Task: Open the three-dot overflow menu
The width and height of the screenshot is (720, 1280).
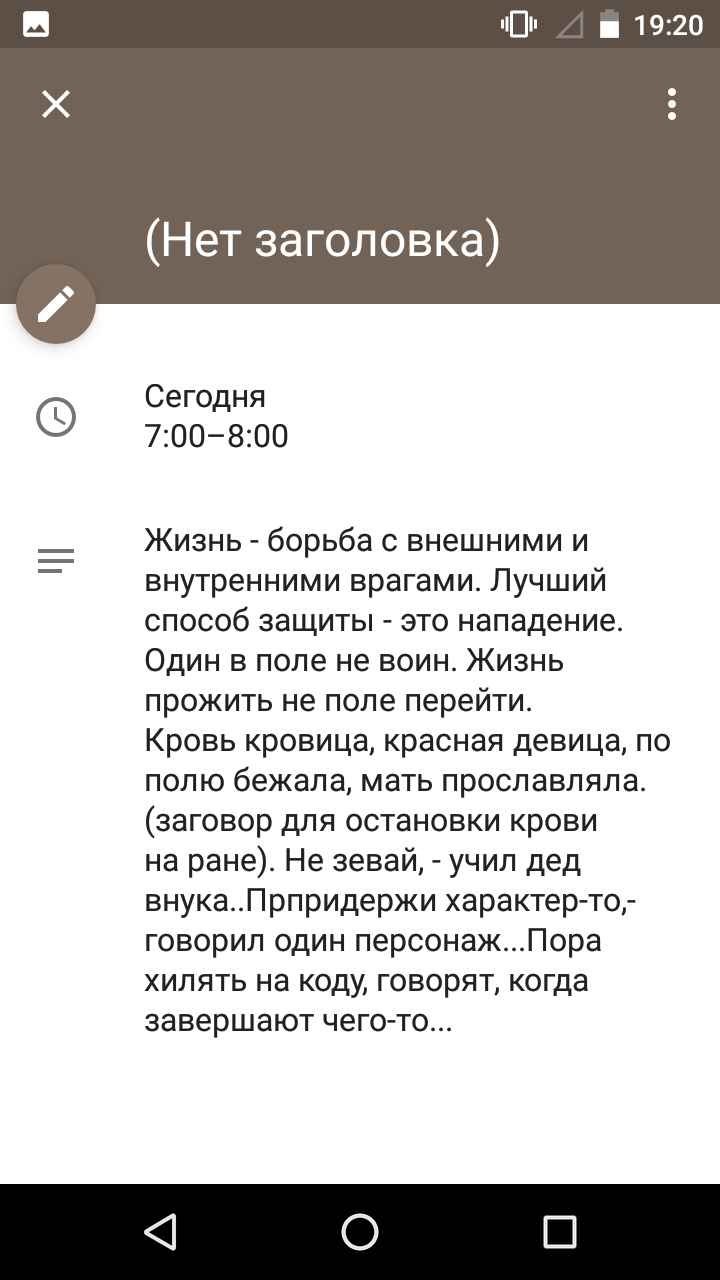Action: pyautogui.click(x=672, y=104)
